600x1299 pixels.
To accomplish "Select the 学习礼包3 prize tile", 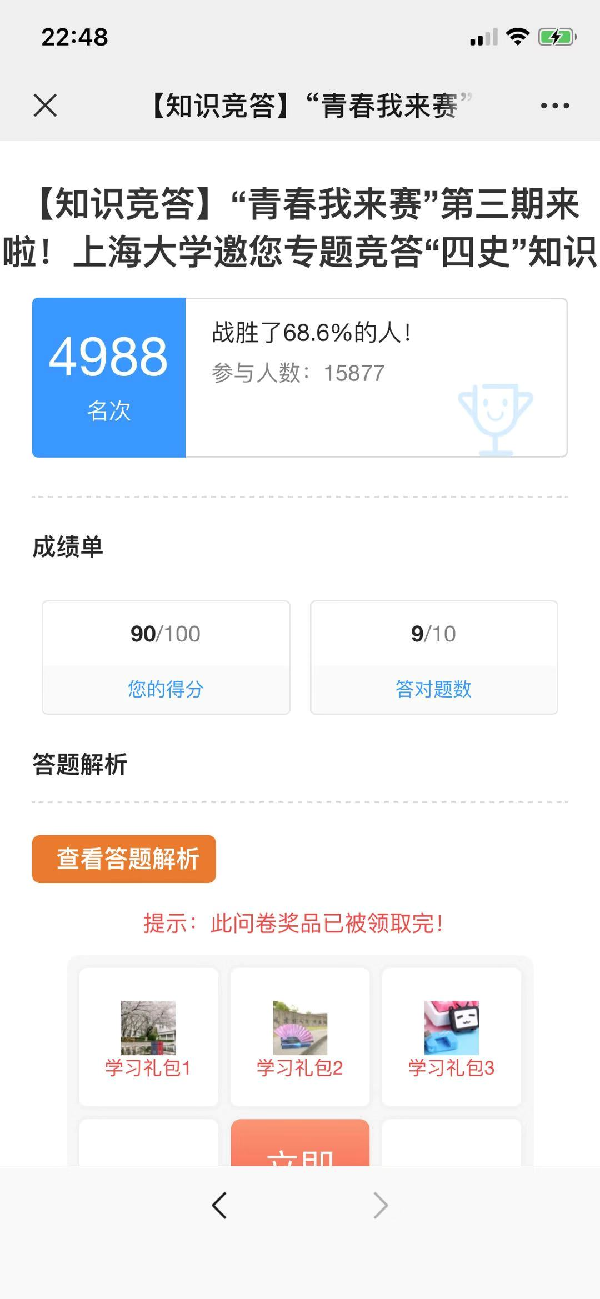I will coord(451,1037).
